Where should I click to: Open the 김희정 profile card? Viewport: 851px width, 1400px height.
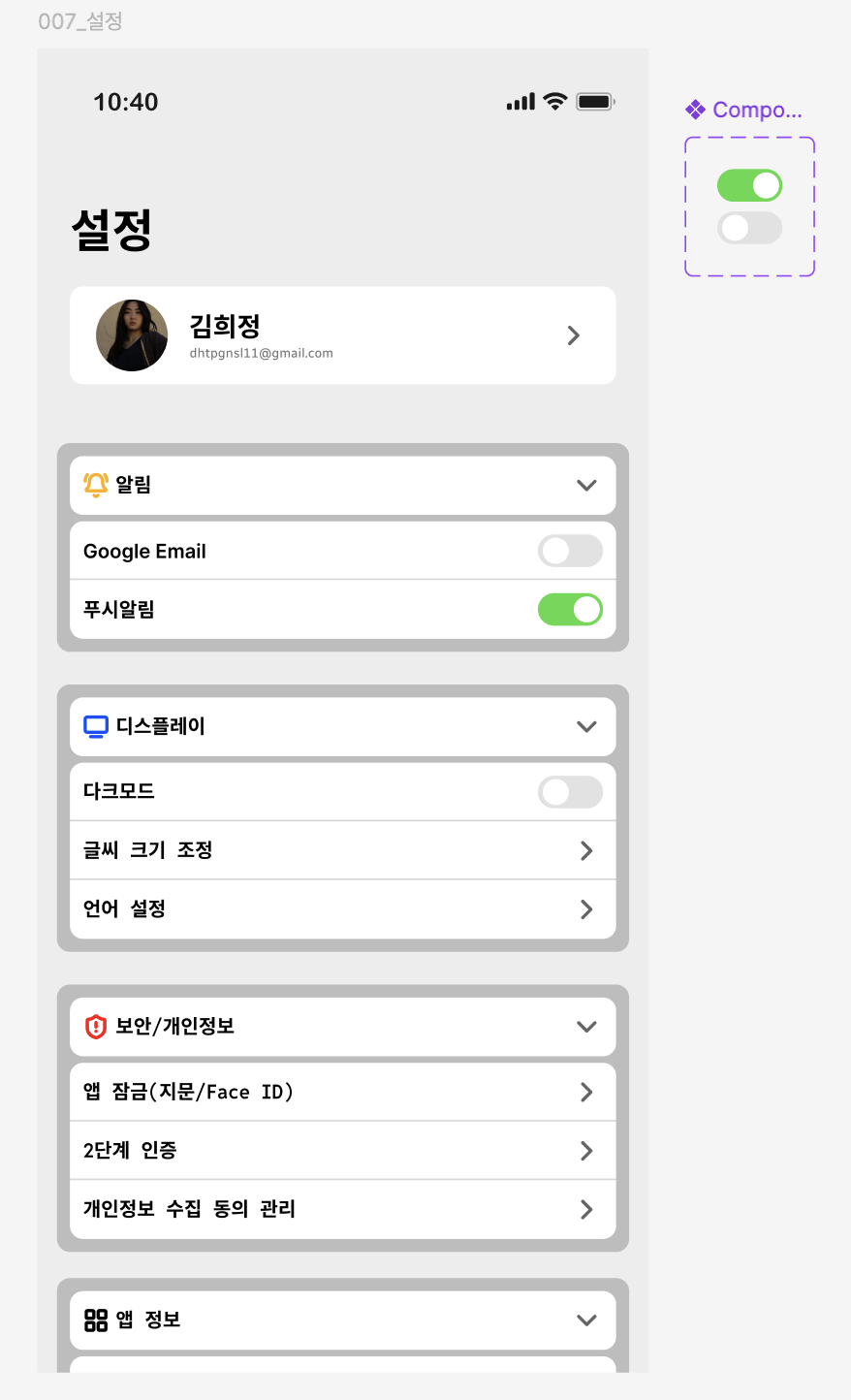coord(342,335)
